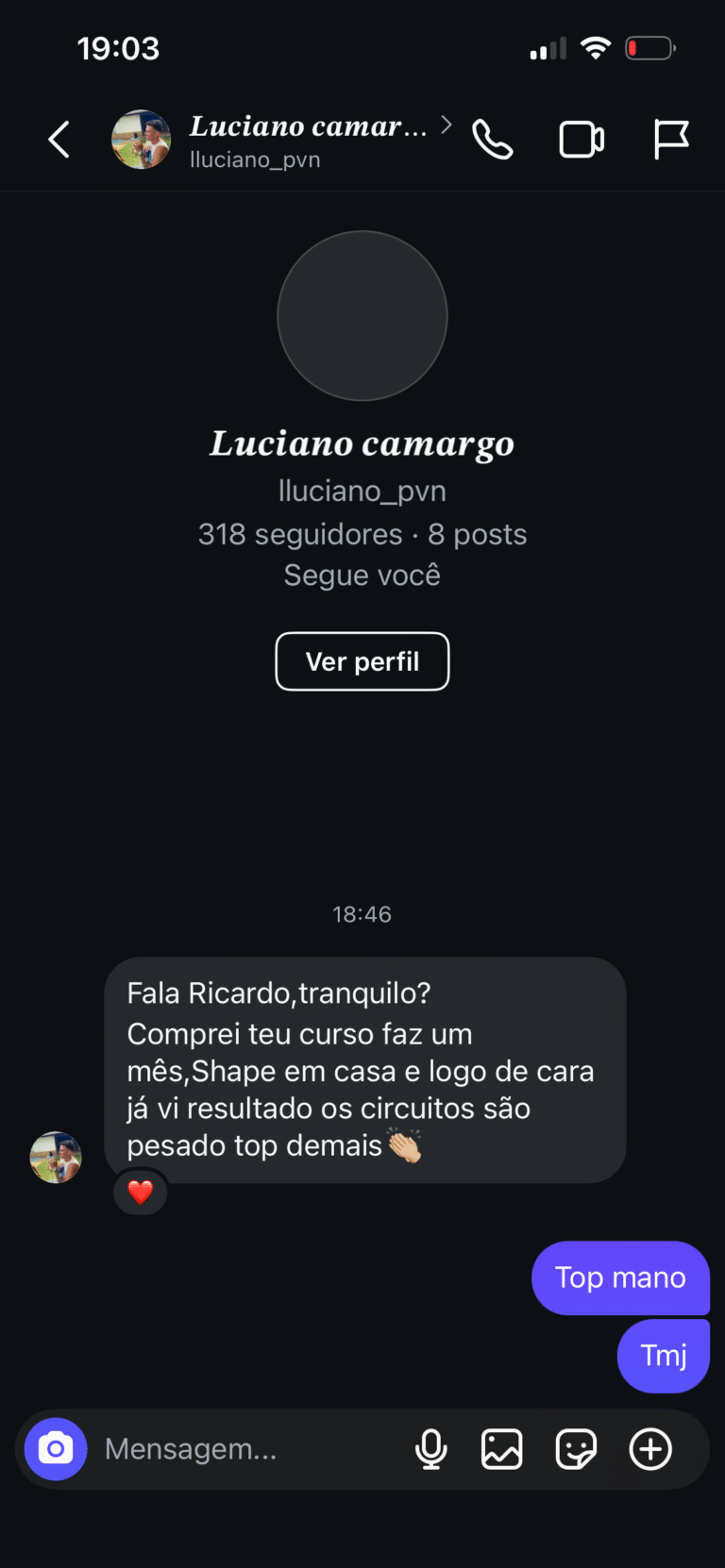The image size is (725, 1568).
Task: Go back to the messages list
Action: click(x=59, y=140)
